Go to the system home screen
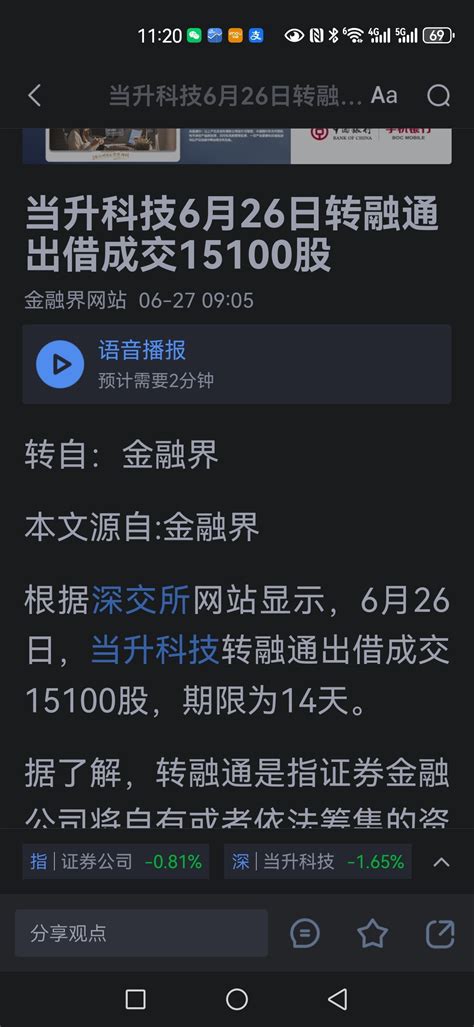The width and height of the screenshot is (474, 1027). [236, 999]
